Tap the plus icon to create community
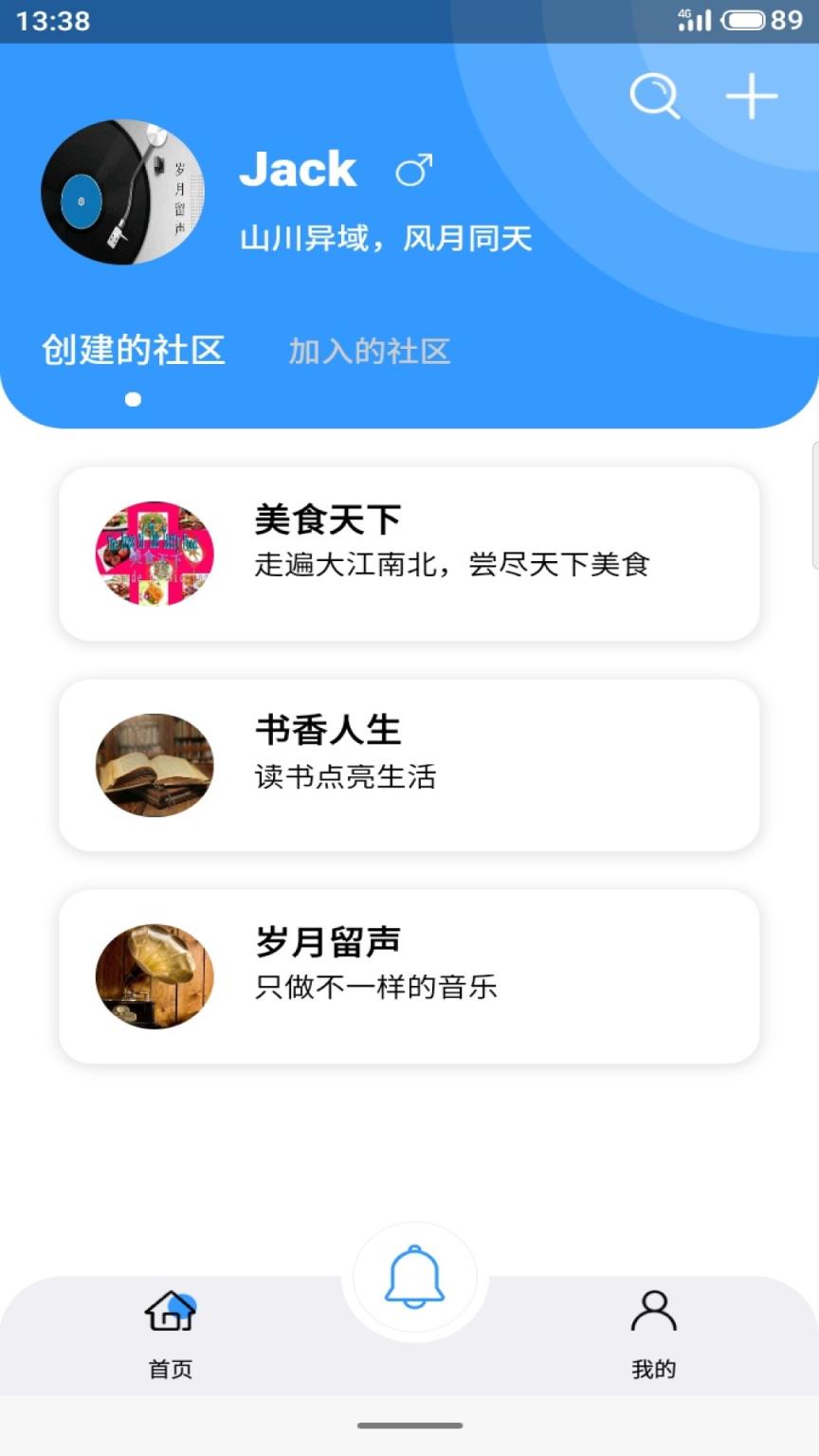Screen dimensions: 819x1456 (x=751, y=96)
